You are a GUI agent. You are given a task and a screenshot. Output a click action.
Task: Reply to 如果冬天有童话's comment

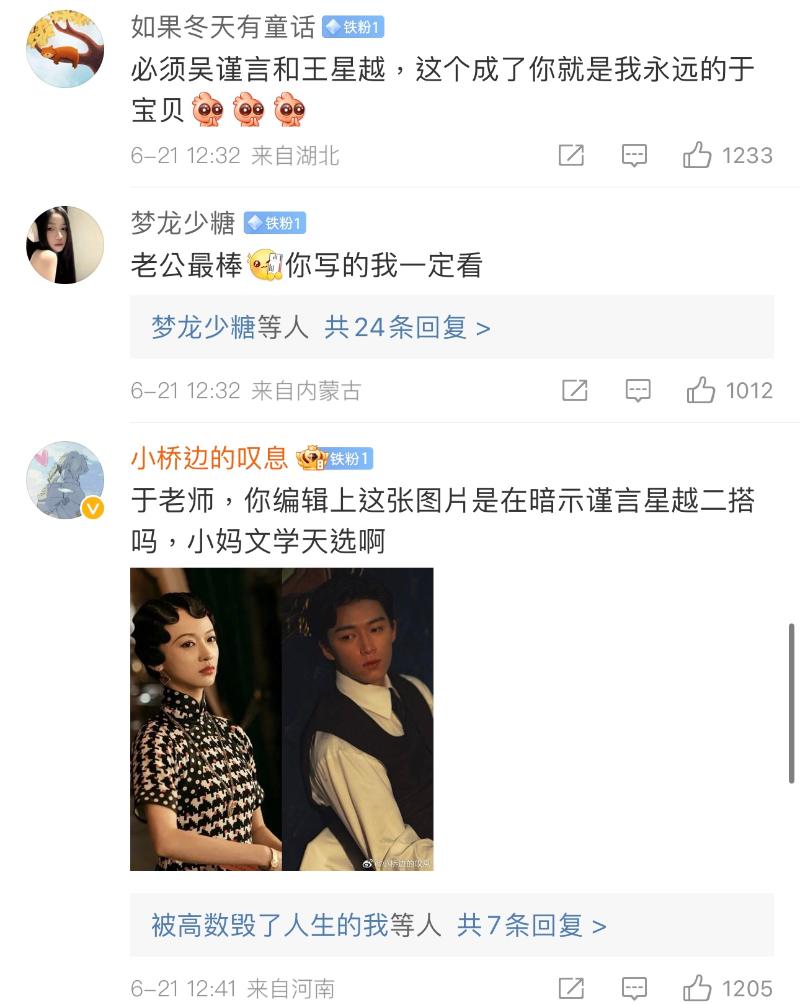tap(634, 155)
